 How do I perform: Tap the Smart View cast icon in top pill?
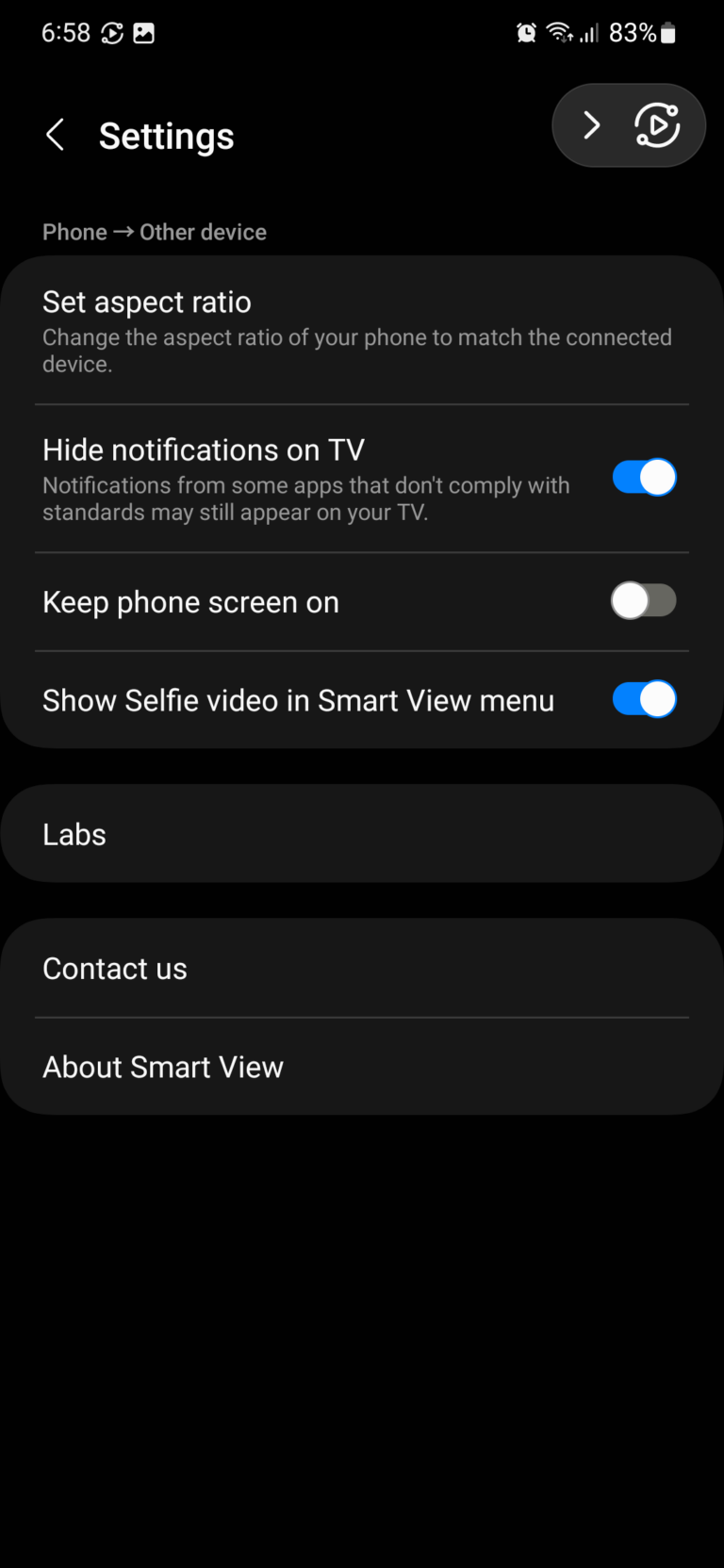tap(656, 124)
